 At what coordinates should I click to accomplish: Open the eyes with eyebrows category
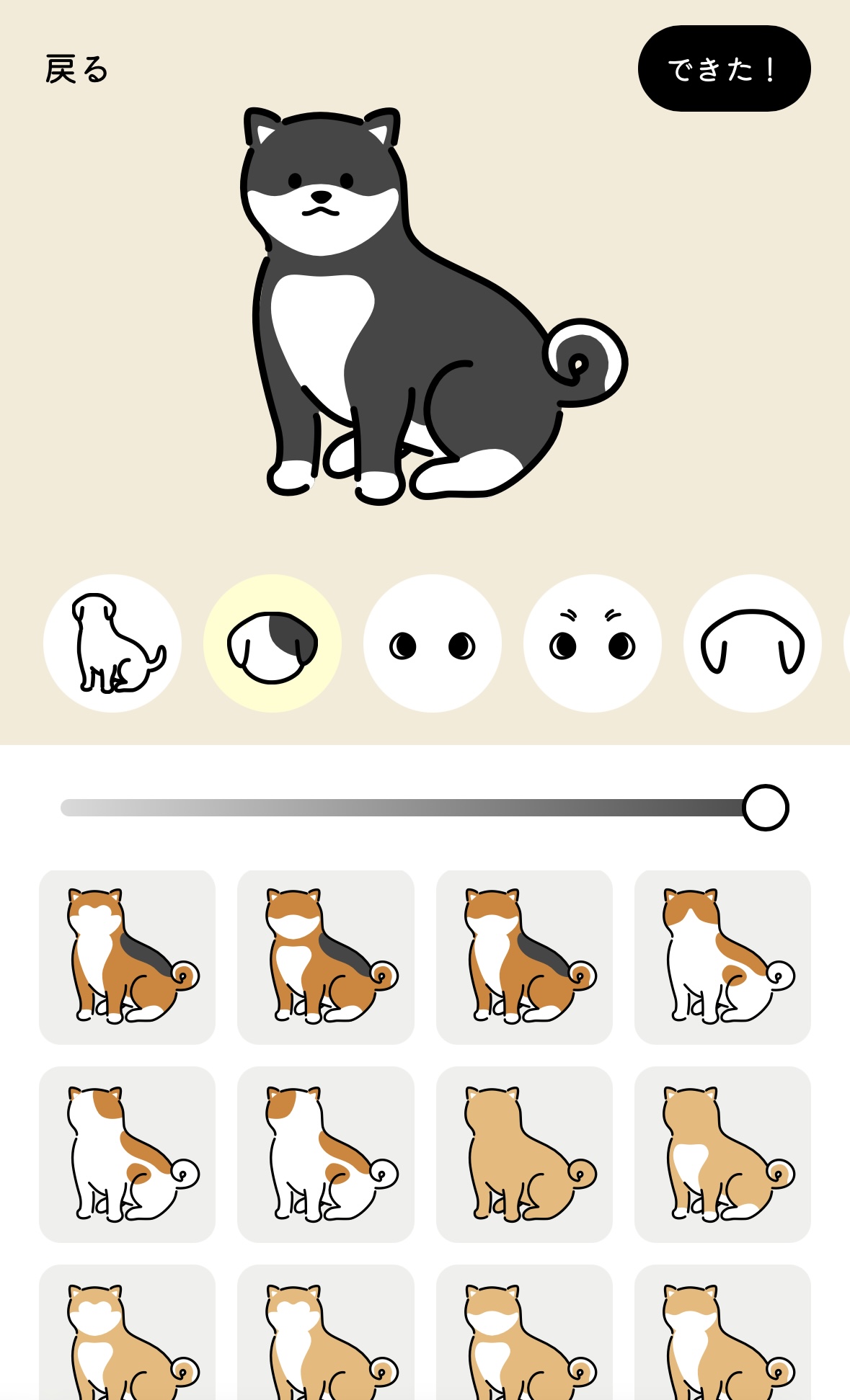(593, 643)
